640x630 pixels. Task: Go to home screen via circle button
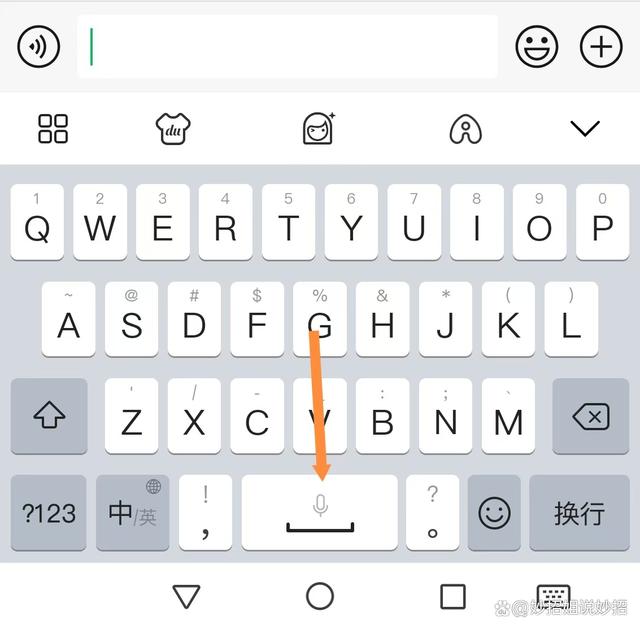320,597
